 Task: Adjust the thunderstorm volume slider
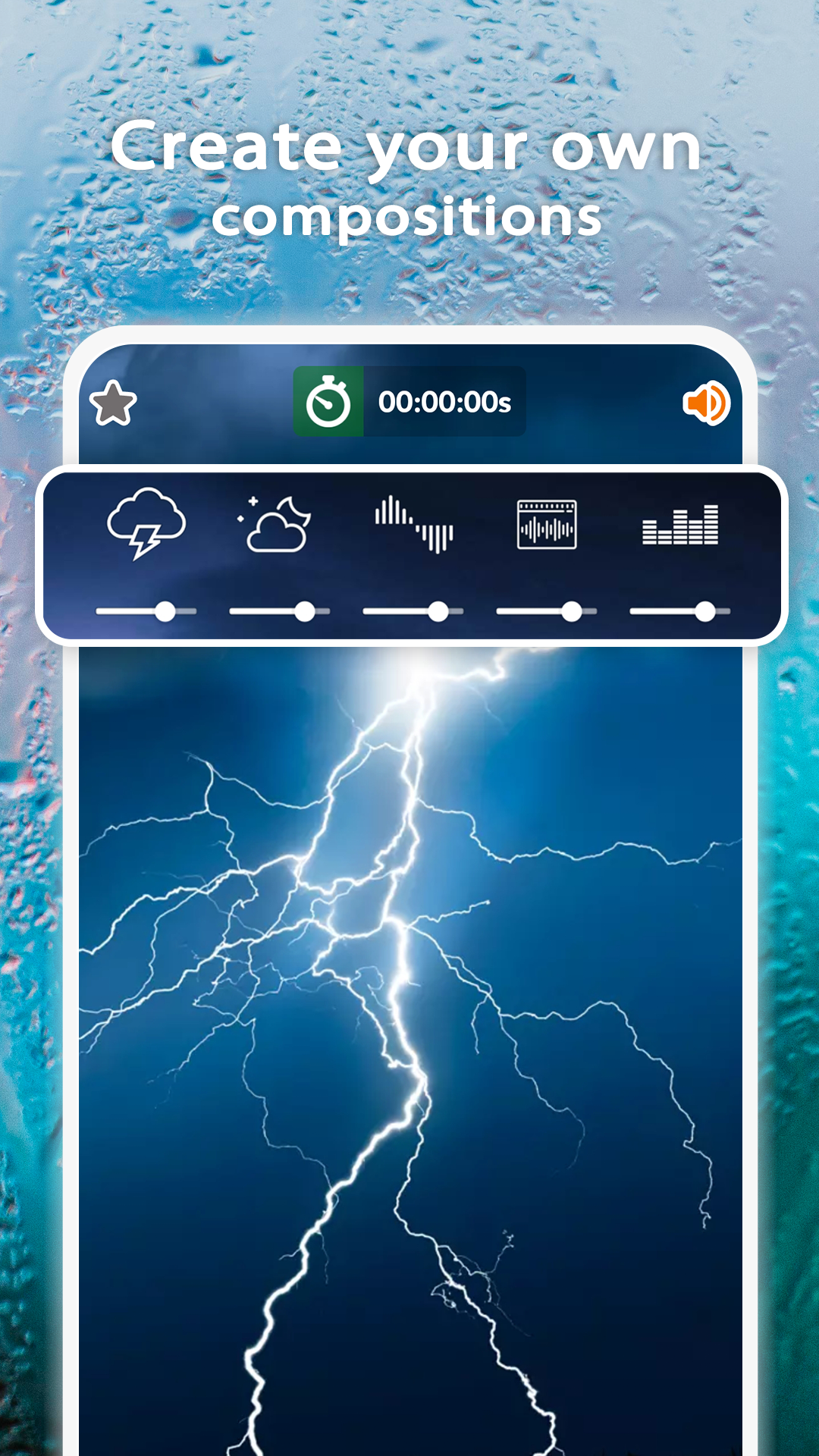[x=167, y=610]
